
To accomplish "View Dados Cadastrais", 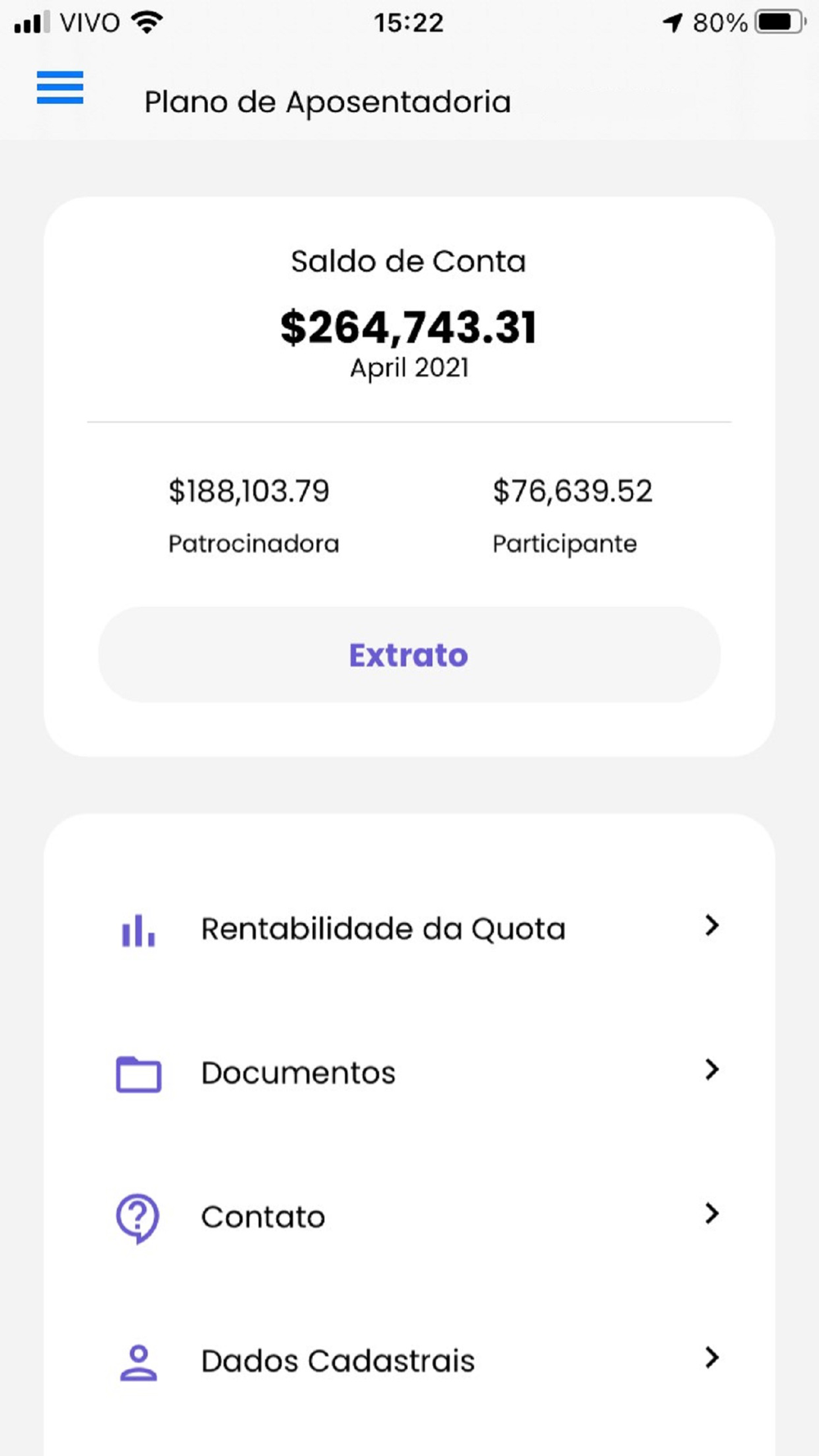I will [409, 1361].
